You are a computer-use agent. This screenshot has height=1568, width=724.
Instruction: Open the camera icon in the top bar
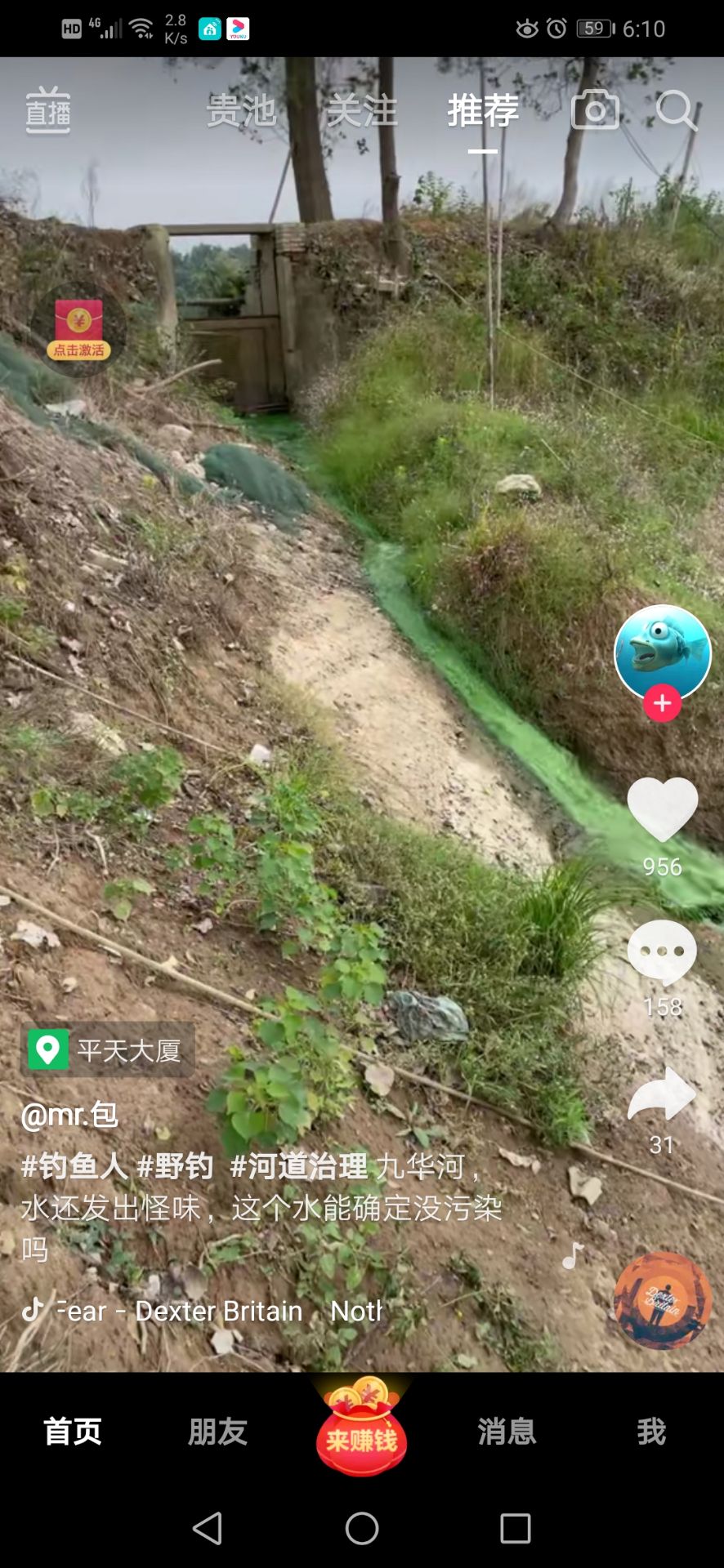click(x=595, y=109)
